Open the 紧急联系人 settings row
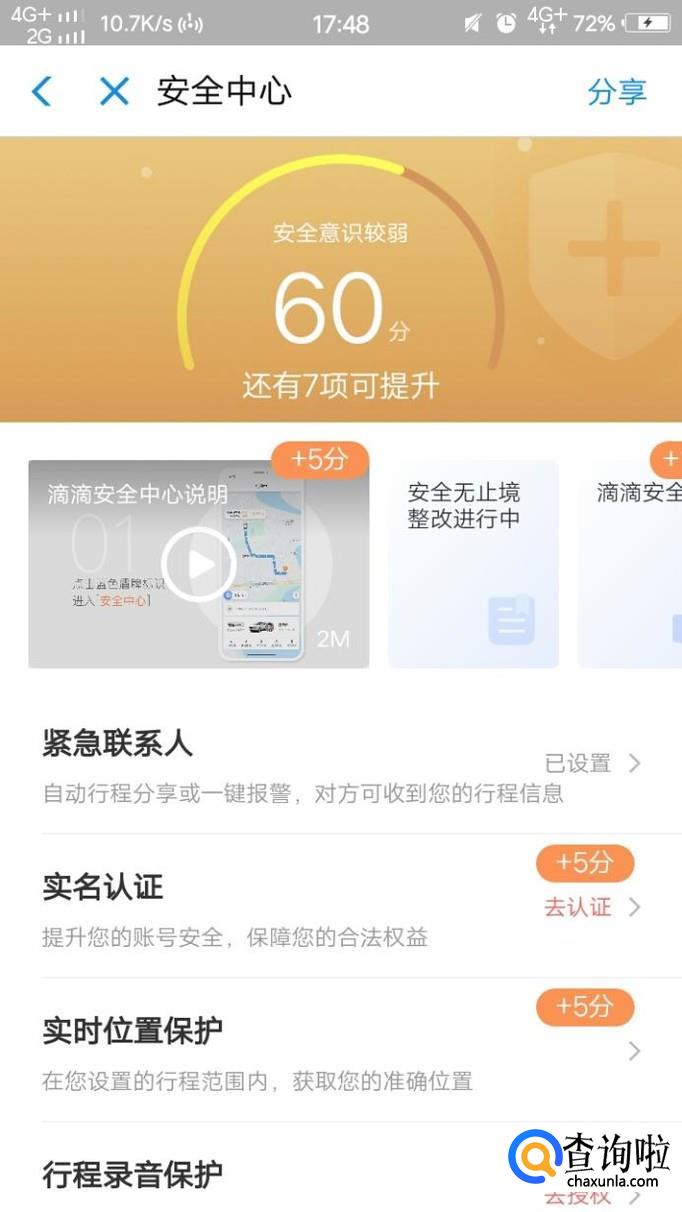Screen dimensions: 682x1212 point(341,764)
